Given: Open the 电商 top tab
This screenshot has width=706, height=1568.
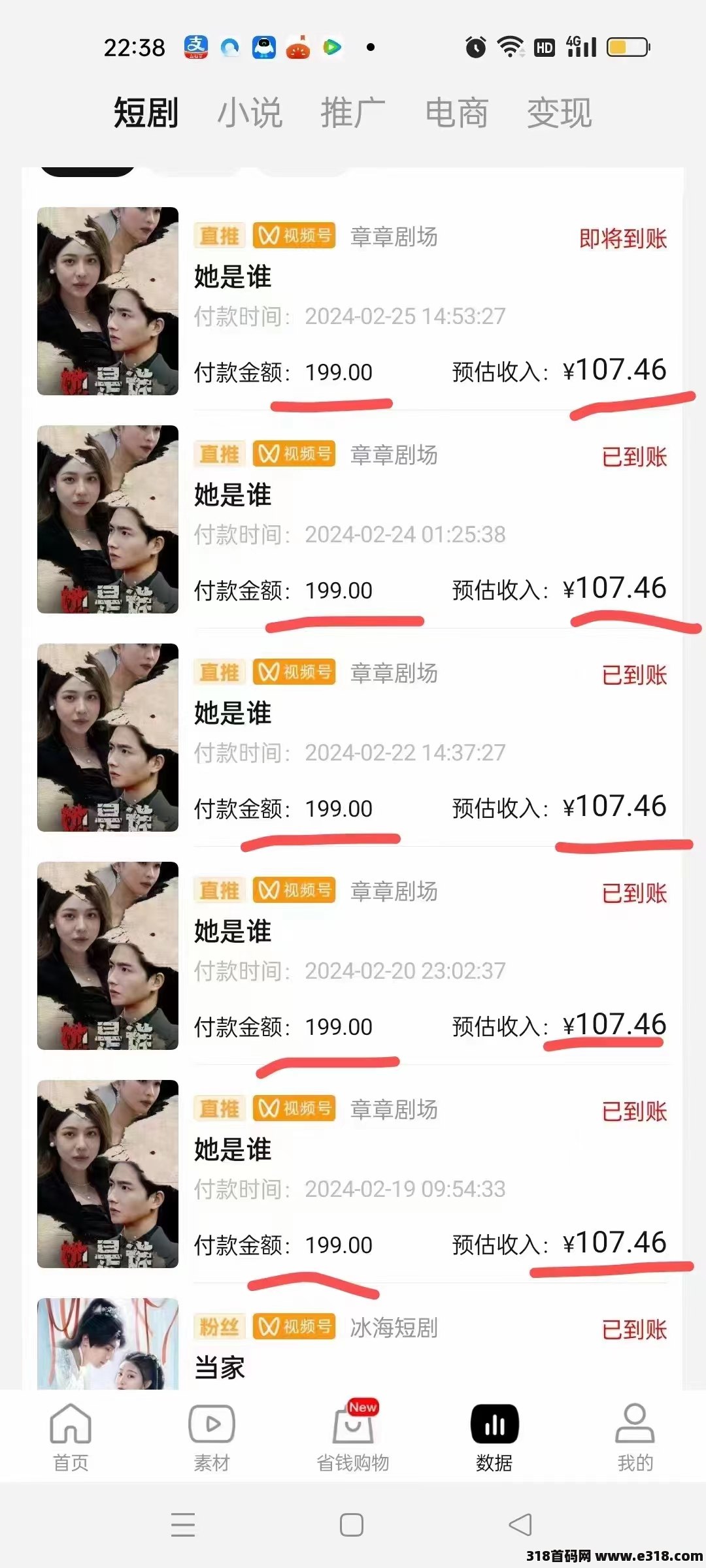Looking at the screenshot, I should [456, 113].
